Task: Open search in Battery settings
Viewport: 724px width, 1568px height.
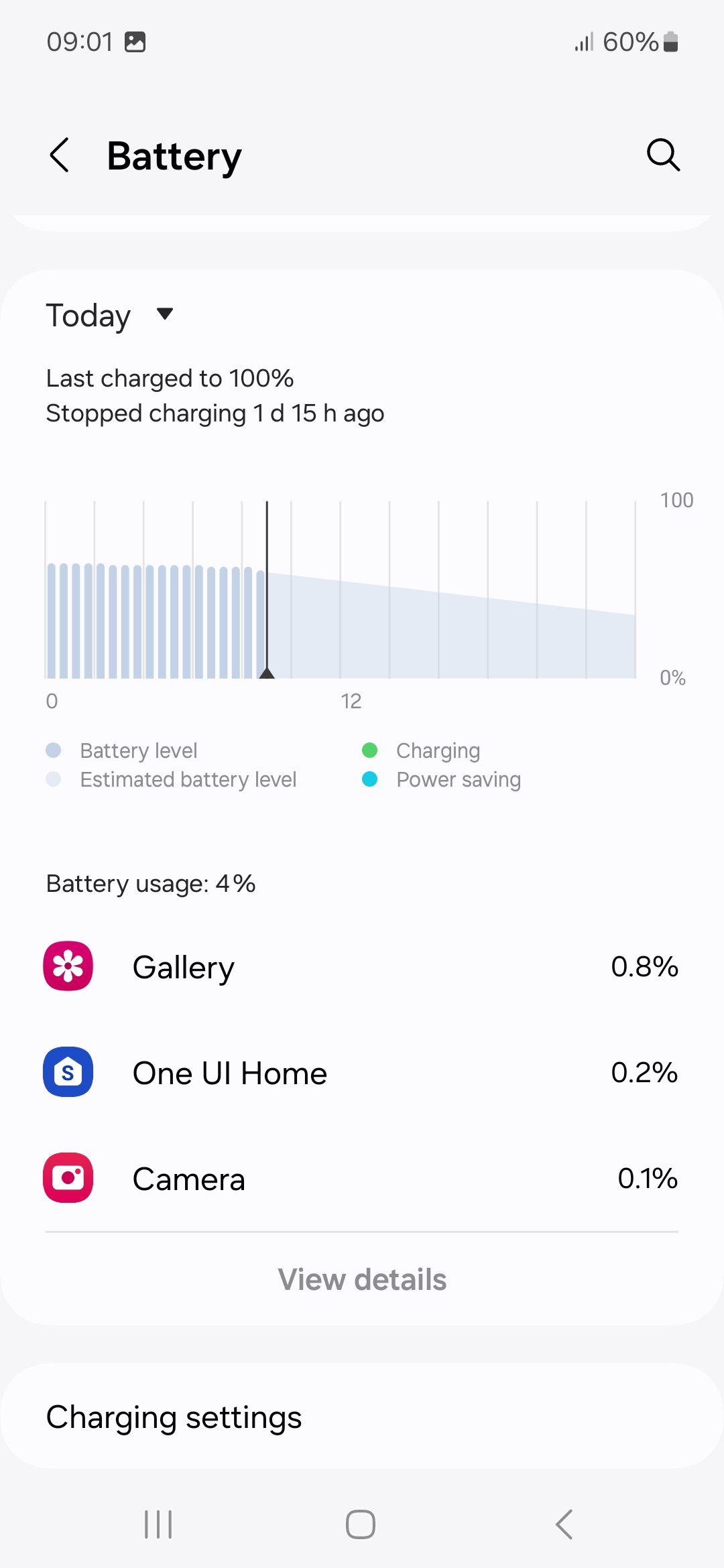Action: [x=663, y=155]
